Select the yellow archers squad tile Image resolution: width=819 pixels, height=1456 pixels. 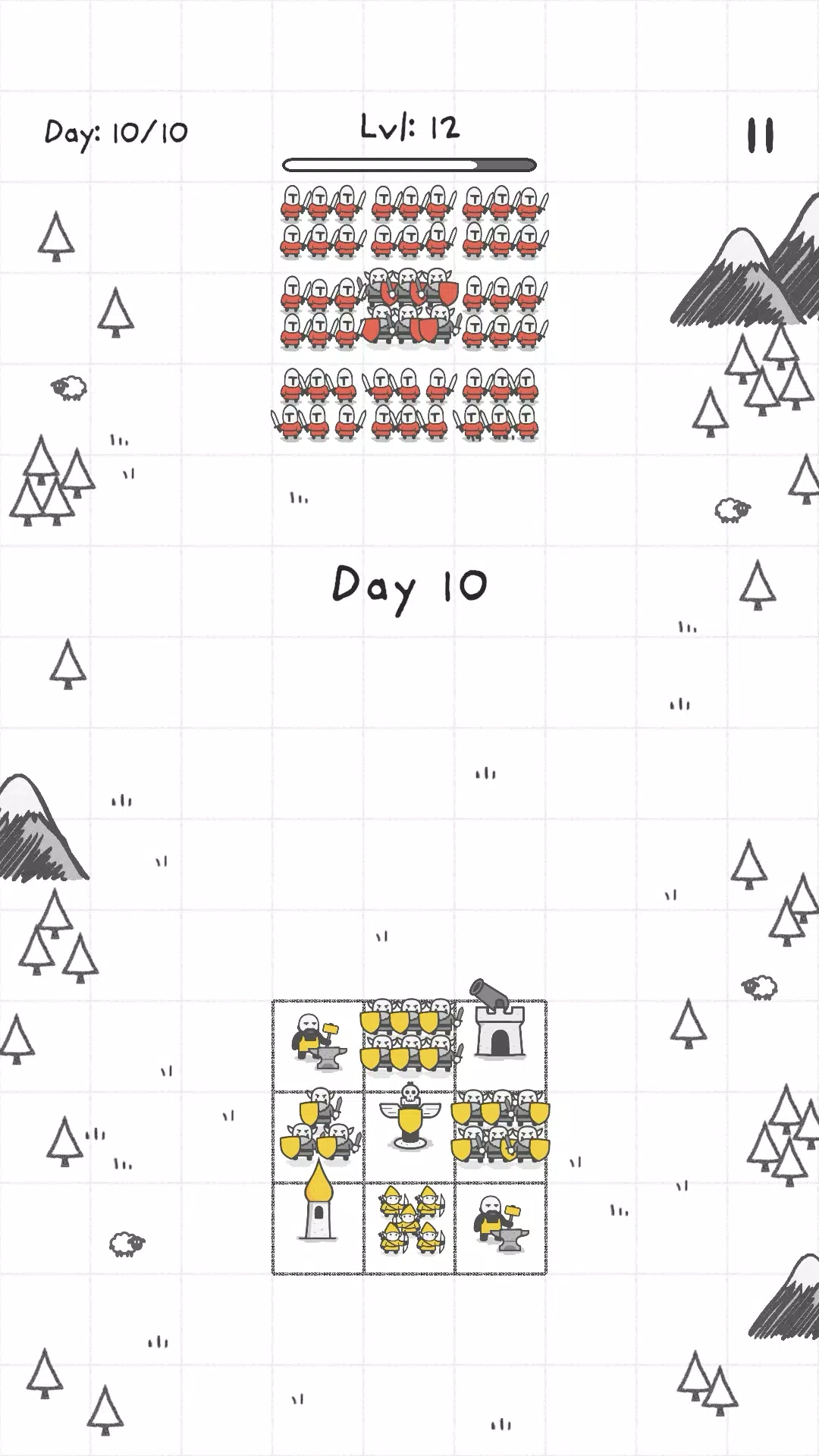pyautogui.click(x=409, y=1228)
